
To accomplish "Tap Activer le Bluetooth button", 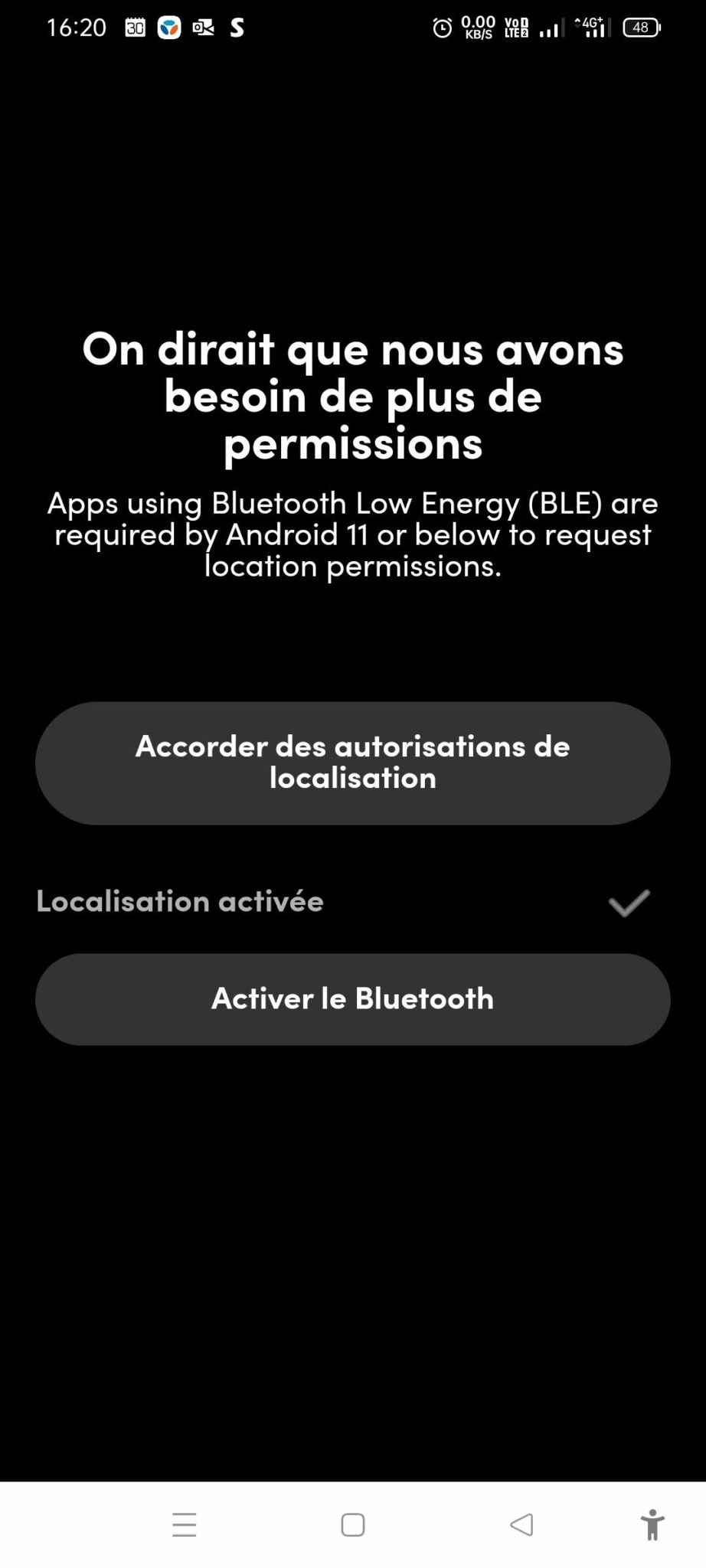I will click(352, 998).
